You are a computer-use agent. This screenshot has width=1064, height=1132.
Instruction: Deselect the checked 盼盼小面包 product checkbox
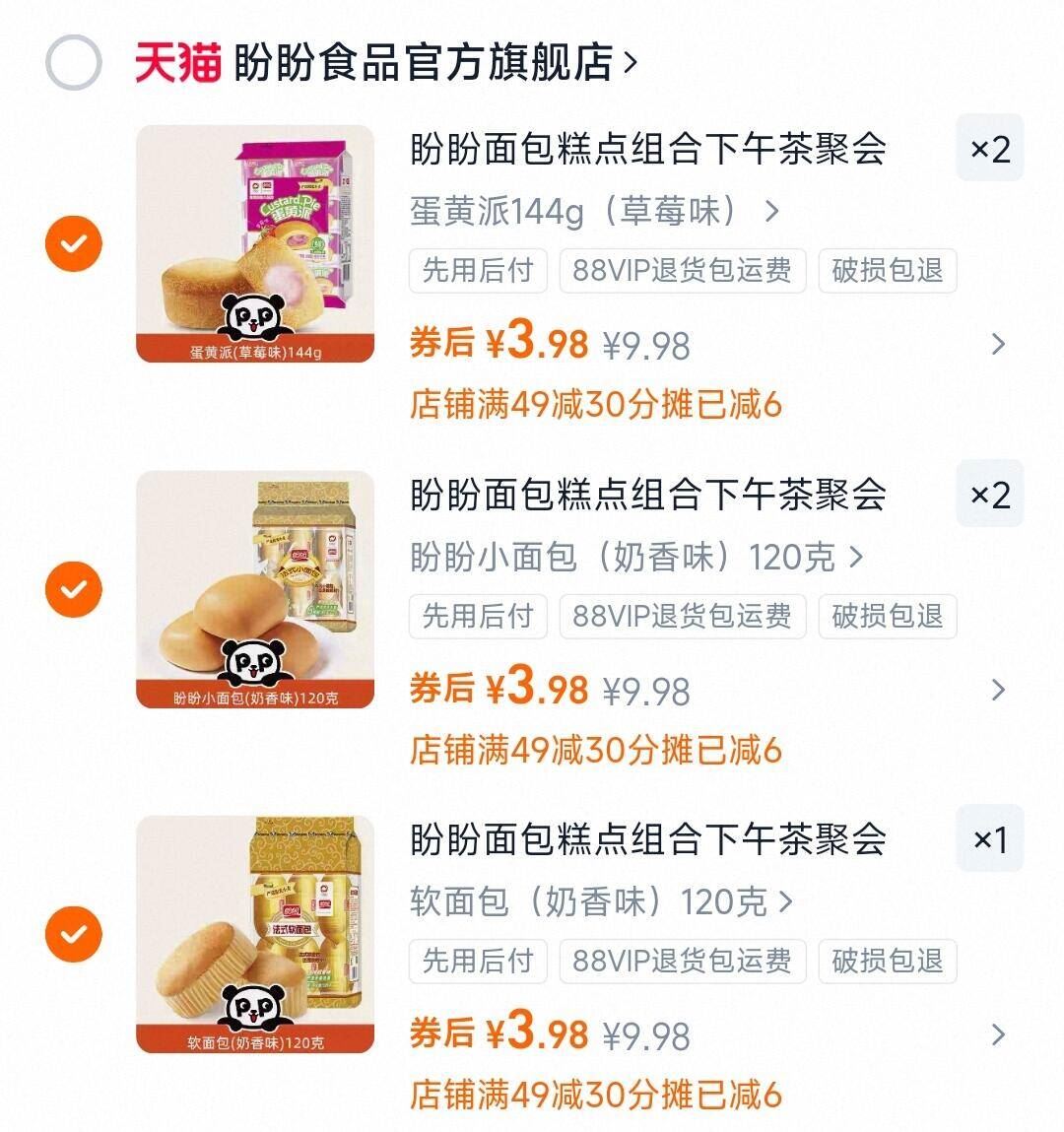coord(72,588)
